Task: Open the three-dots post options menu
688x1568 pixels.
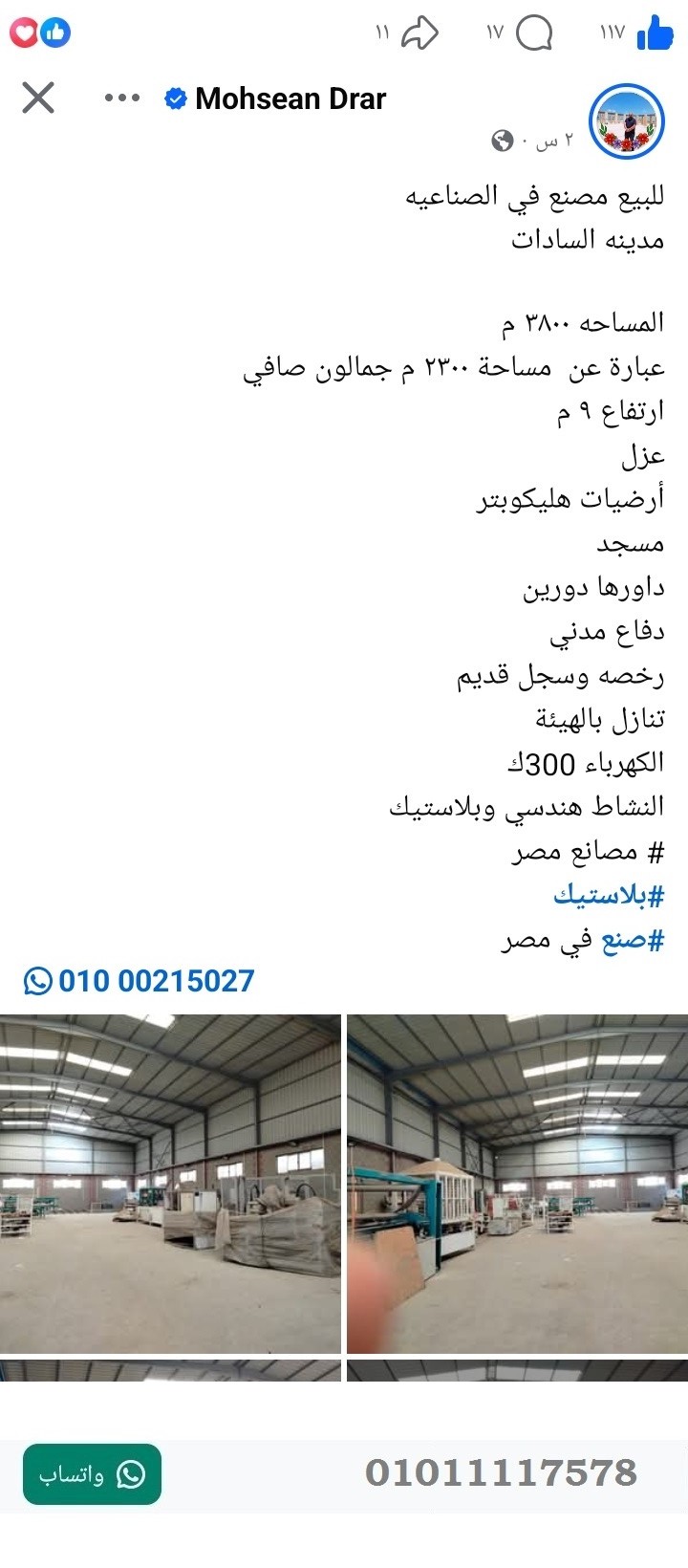Action: 122,98
